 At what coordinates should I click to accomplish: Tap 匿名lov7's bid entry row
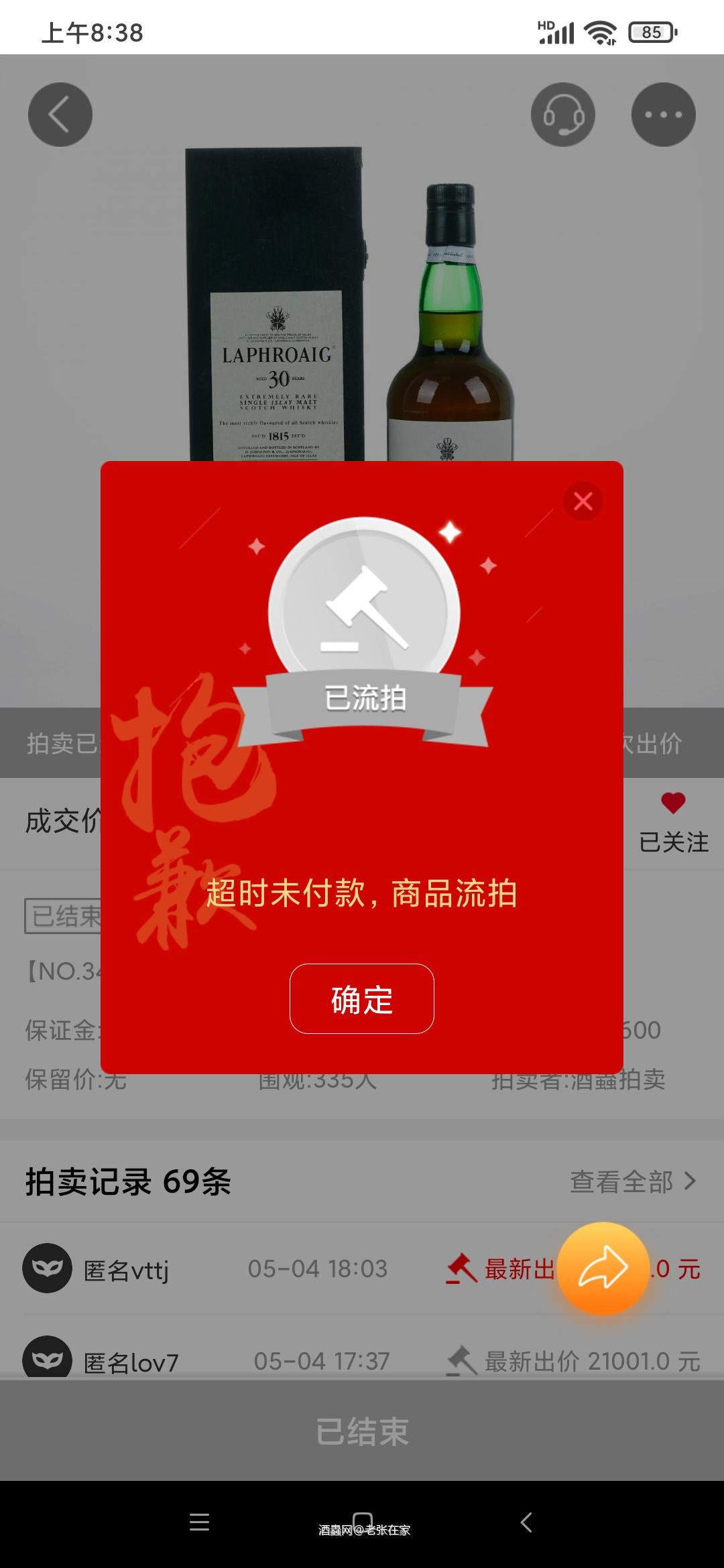(x=268, y=1360)
